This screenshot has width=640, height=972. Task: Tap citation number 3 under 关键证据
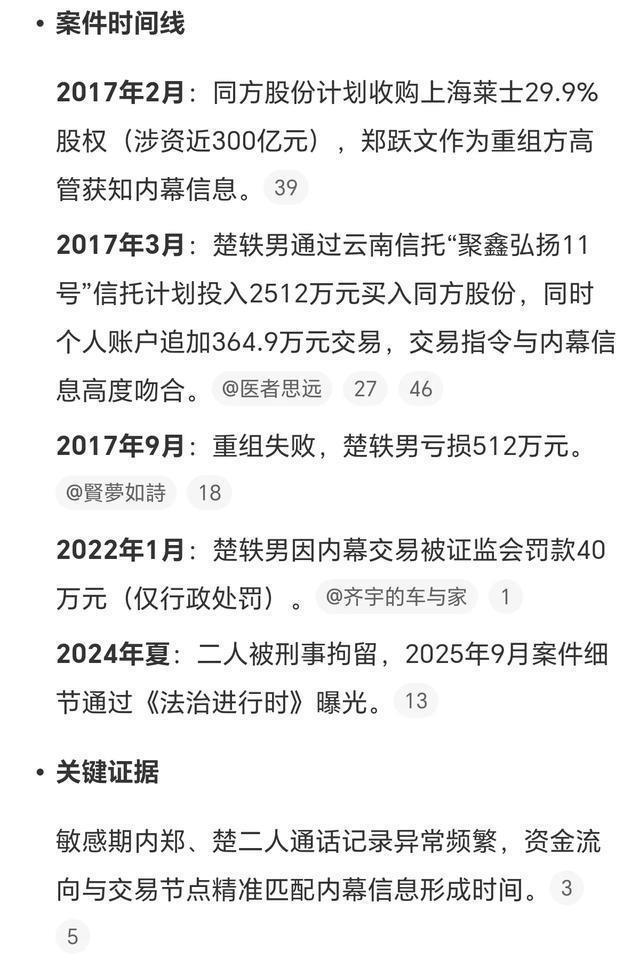pos(566,887)
